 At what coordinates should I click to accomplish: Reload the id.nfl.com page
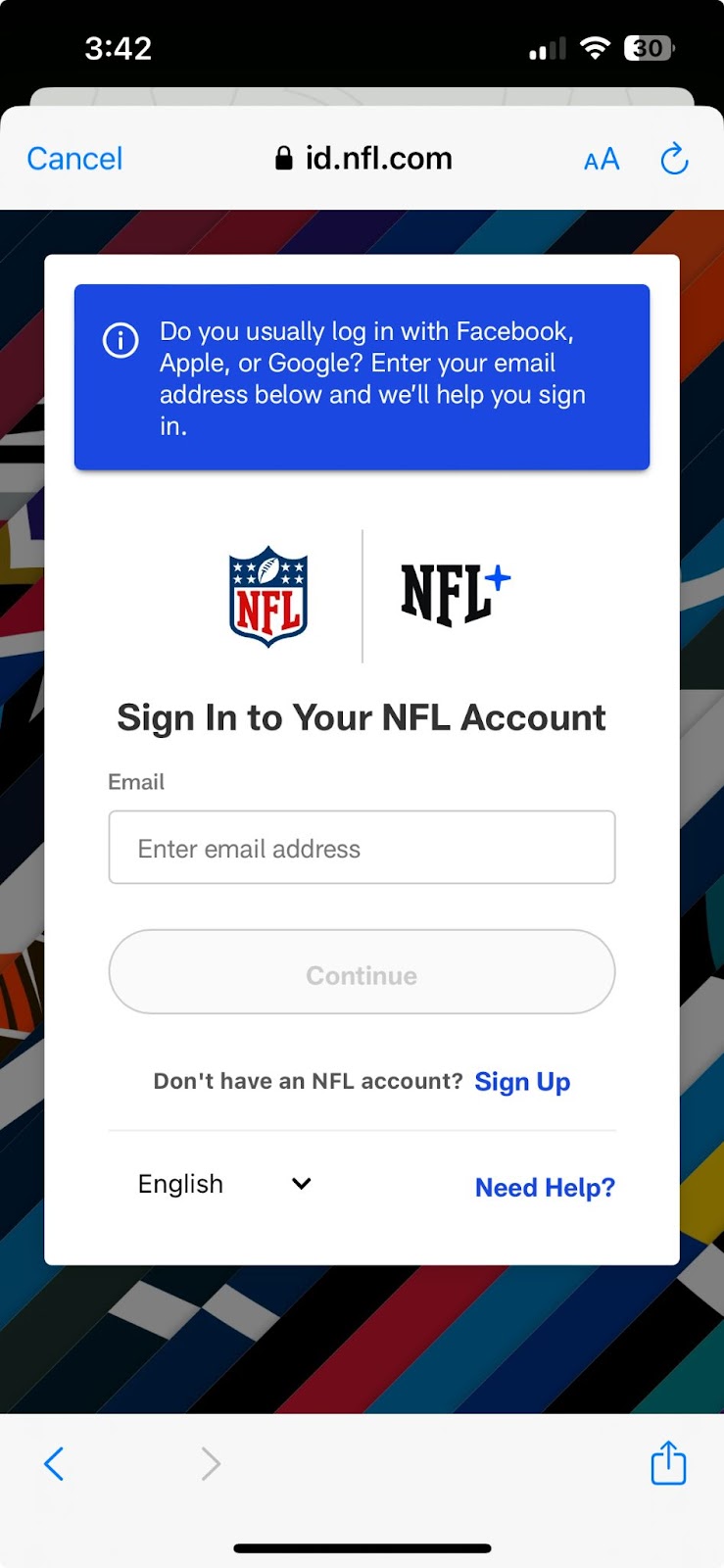coord(674,159)
